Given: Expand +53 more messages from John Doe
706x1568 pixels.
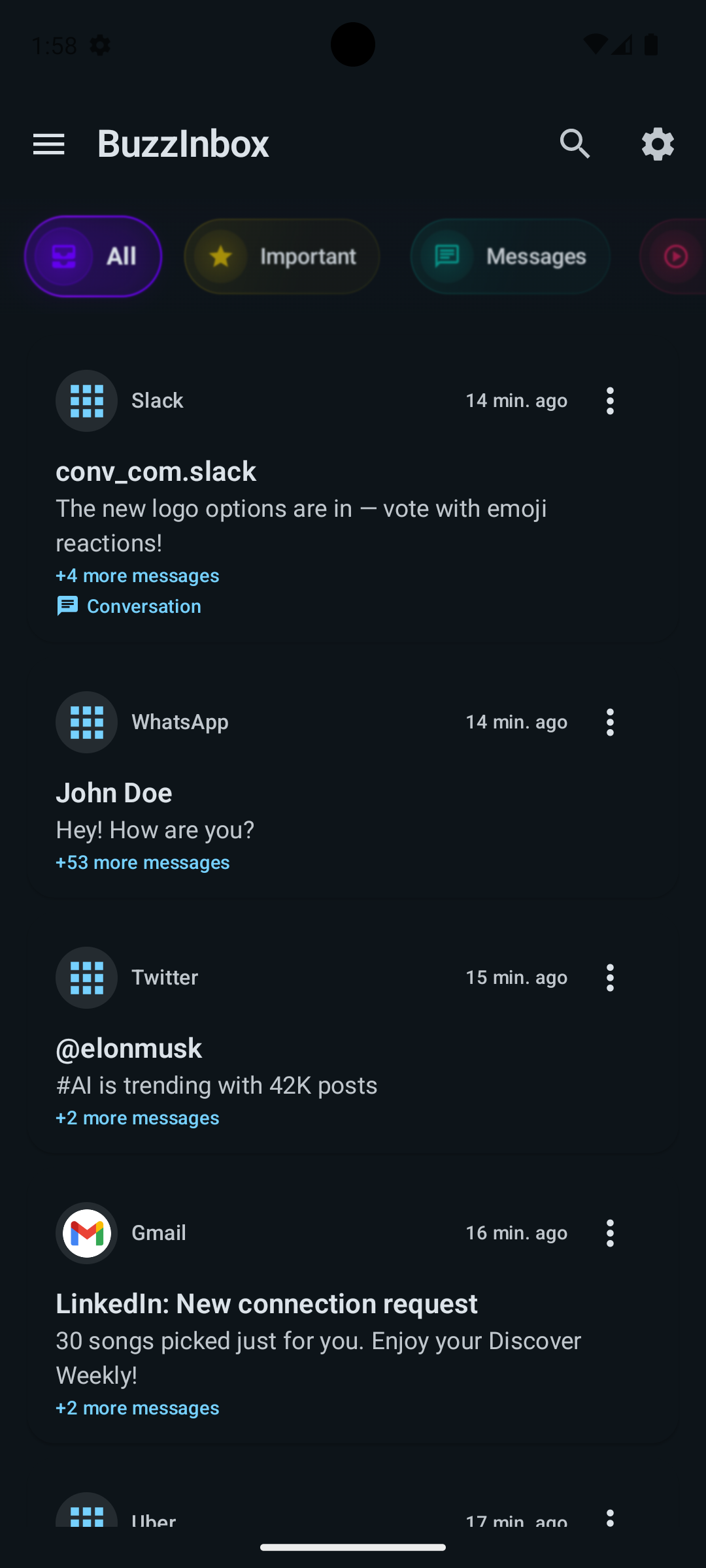Looking at the screenshot, I should pos(143,862).
